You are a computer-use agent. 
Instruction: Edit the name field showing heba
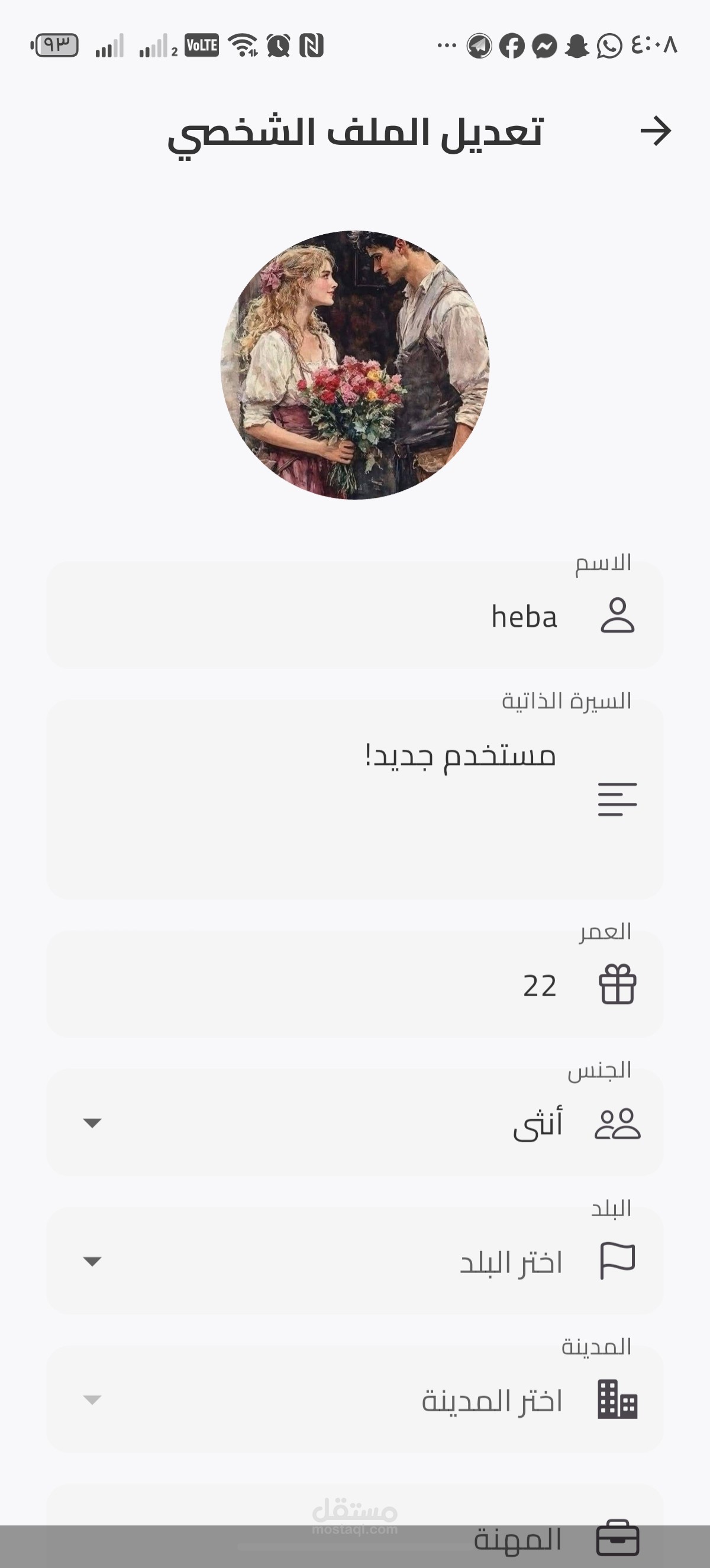click(355, 615)
